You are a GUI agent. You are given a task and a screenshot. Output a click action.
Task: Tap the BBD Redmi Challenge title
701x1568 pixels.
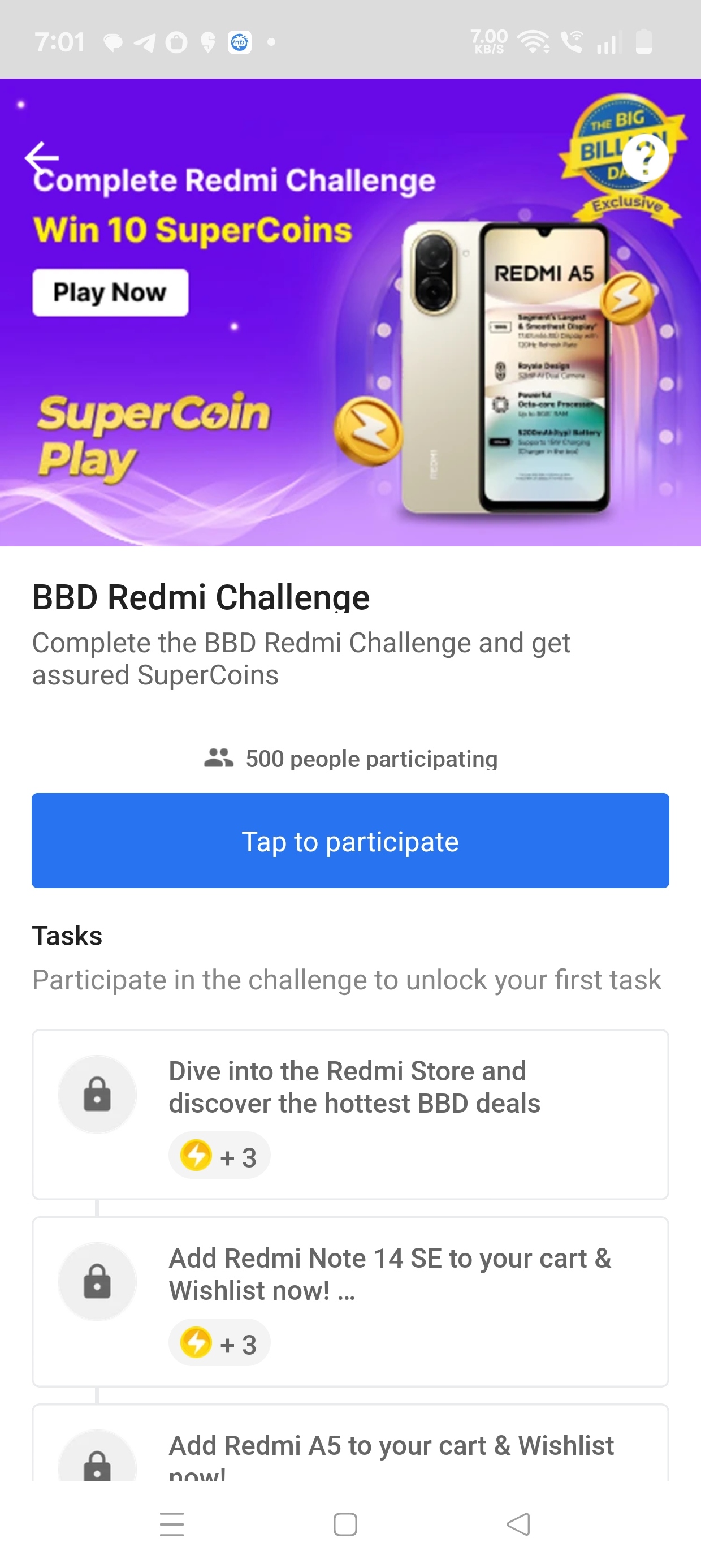coord(201,597)
